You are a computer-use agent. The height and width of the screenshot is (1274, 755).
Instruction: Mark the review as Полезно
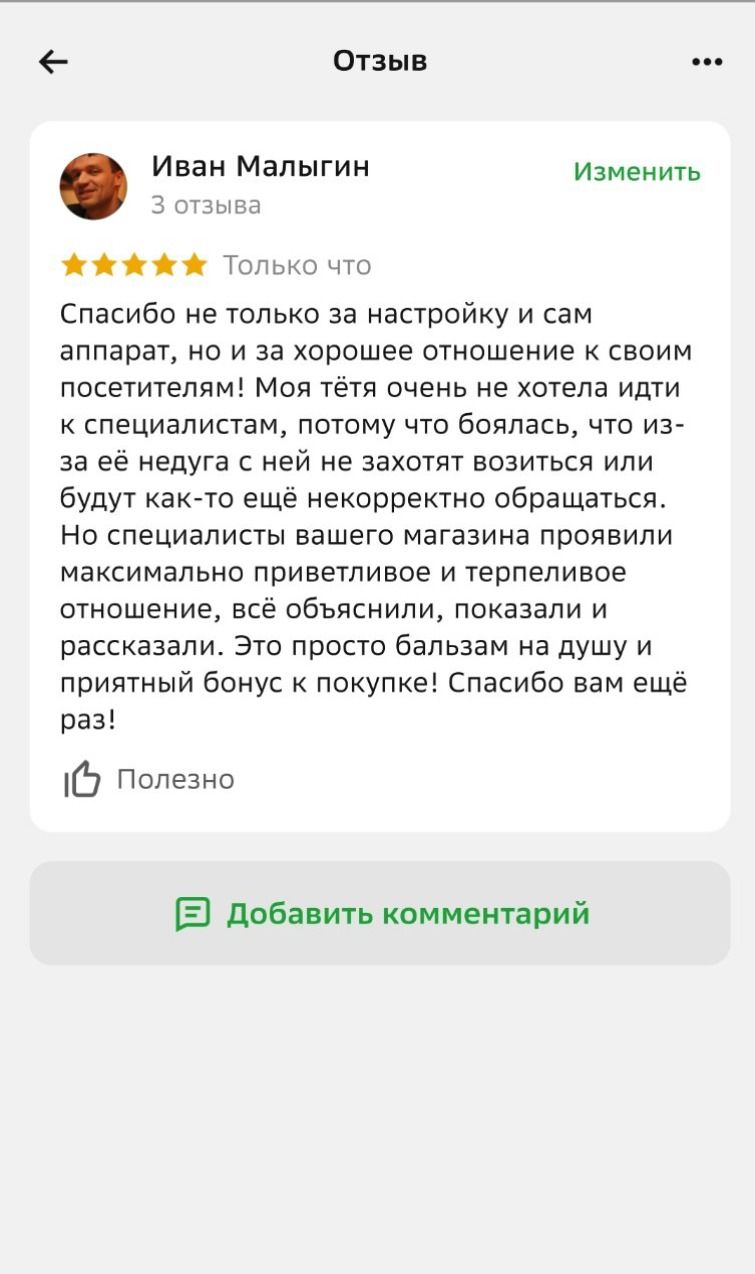coord(148,779)
